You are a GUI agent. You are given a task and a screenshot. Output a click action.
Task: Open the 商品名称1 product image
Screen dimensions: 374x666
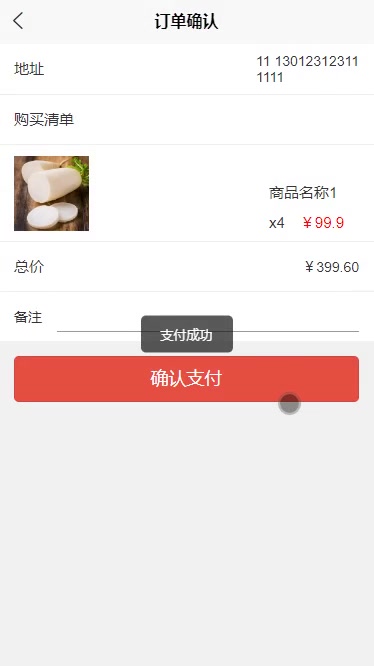[51, 193]
